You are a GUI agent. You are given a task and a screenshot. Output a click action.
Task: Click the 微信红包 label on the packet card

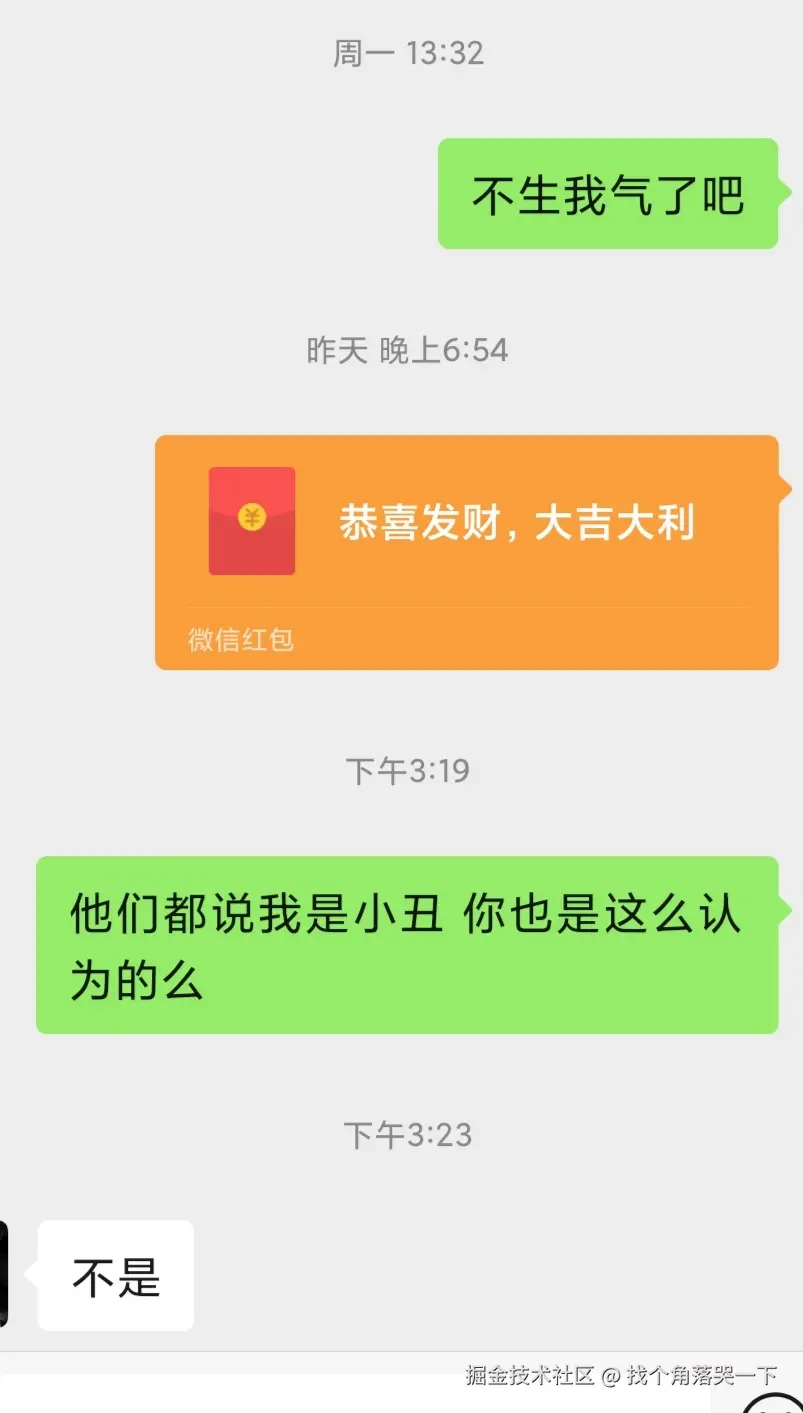(240, 639)
